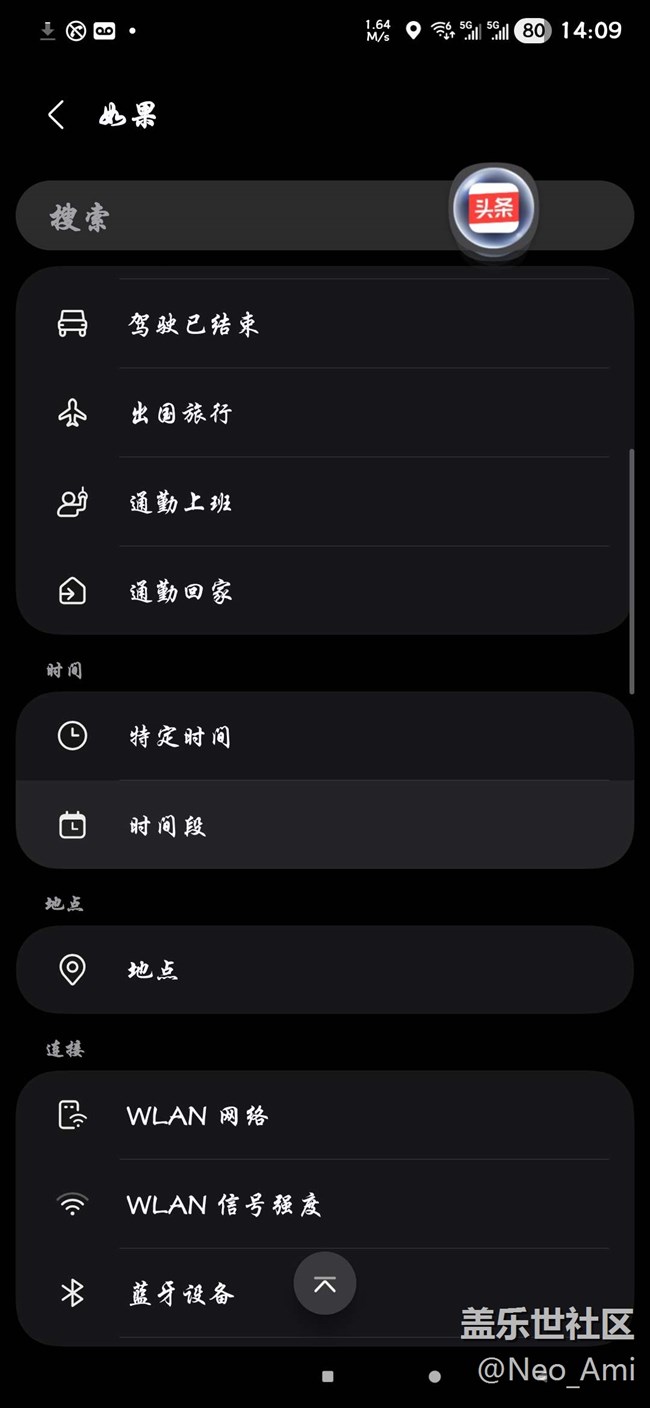Go back from the 如果 screen
The height and width of the screenshot is (1408, 650).
click(57, 115)
